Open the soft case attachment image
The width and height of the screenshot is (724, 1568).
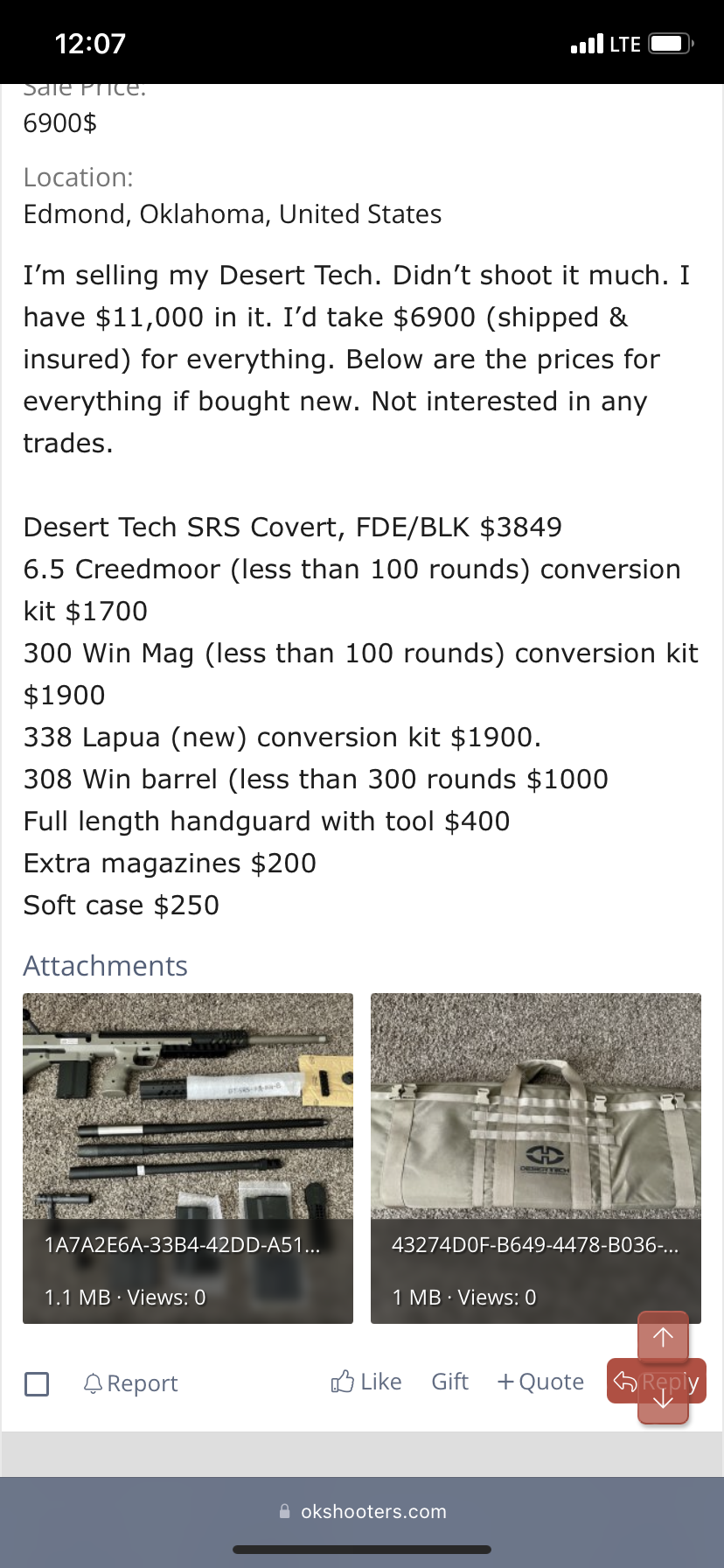click(x=536, y=1158)
